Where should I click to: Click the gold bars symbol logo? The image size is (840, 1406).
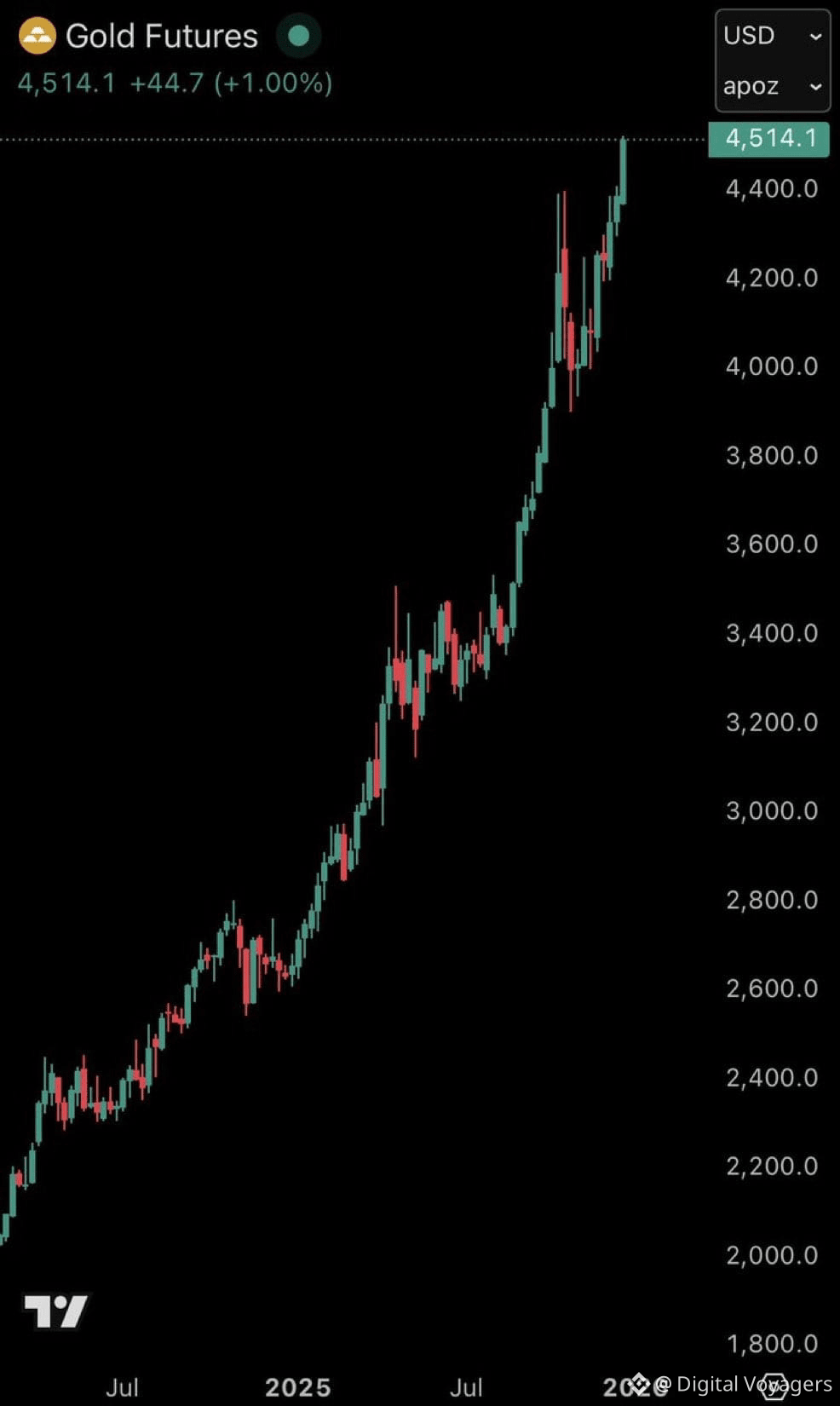pyautogui.click(x=37, y=36)
